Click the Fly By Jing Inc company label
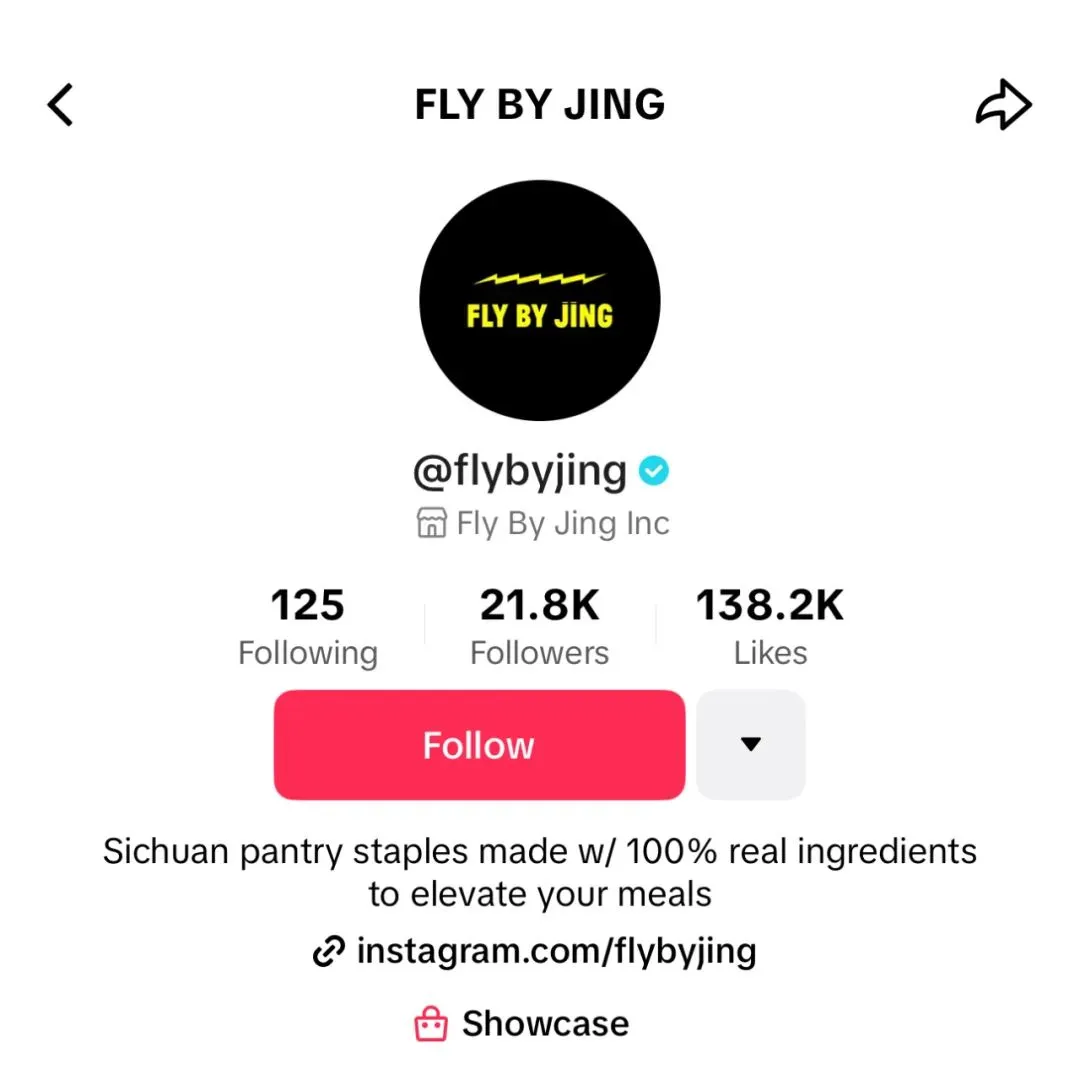This screenshot has height=1085, width=1080. click(x=563, y=522)
